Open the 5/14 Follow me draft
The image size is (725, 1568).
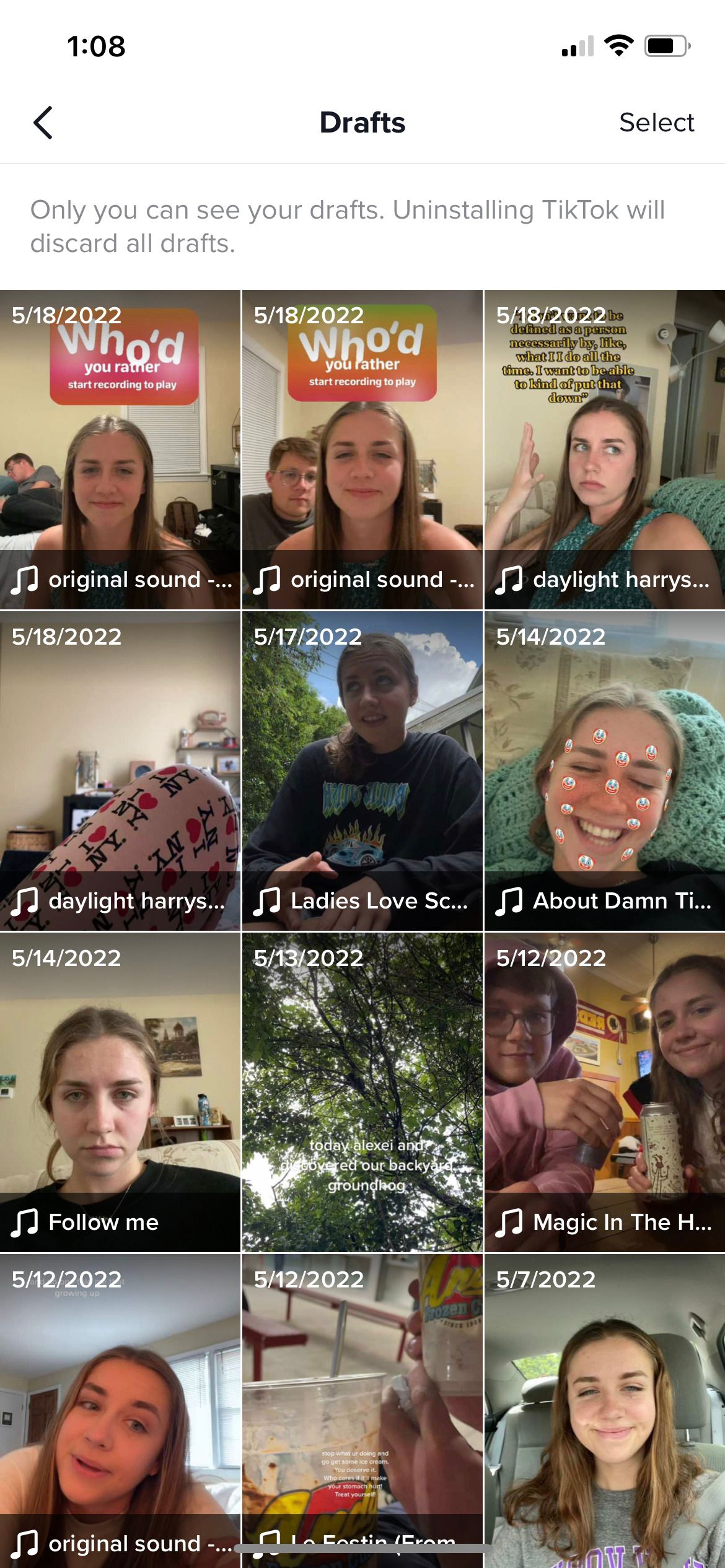coord(120,1092)
